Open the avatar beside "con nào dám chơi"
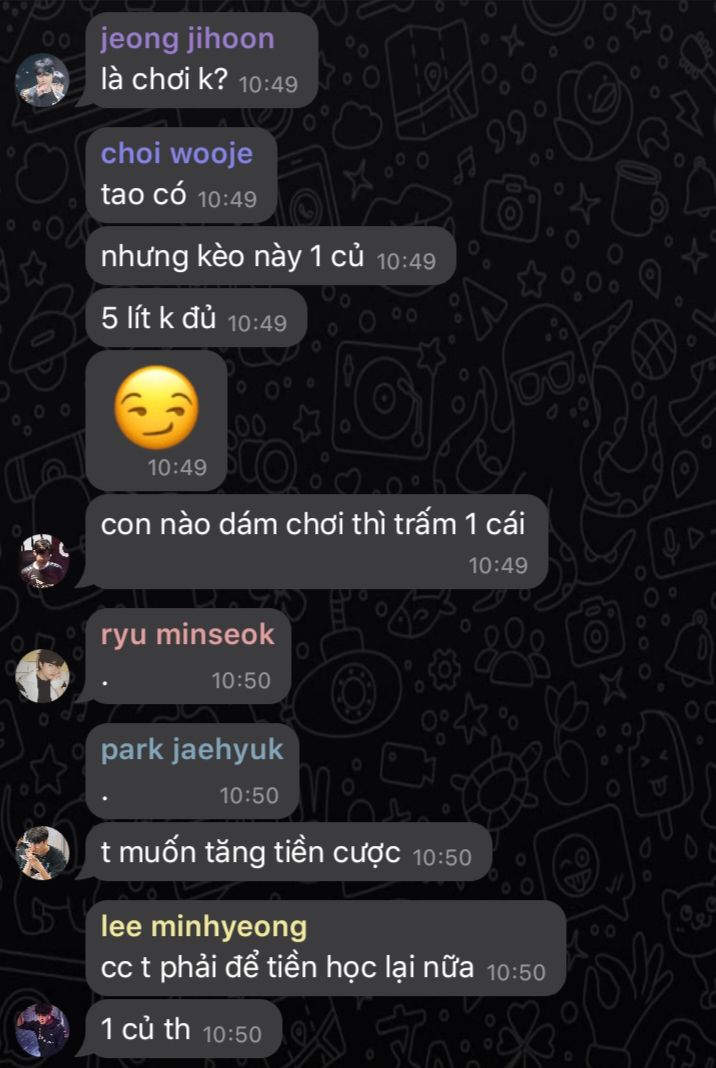Image resolution: width=716 pixels, height=1068 pixels. pos(42,561)
